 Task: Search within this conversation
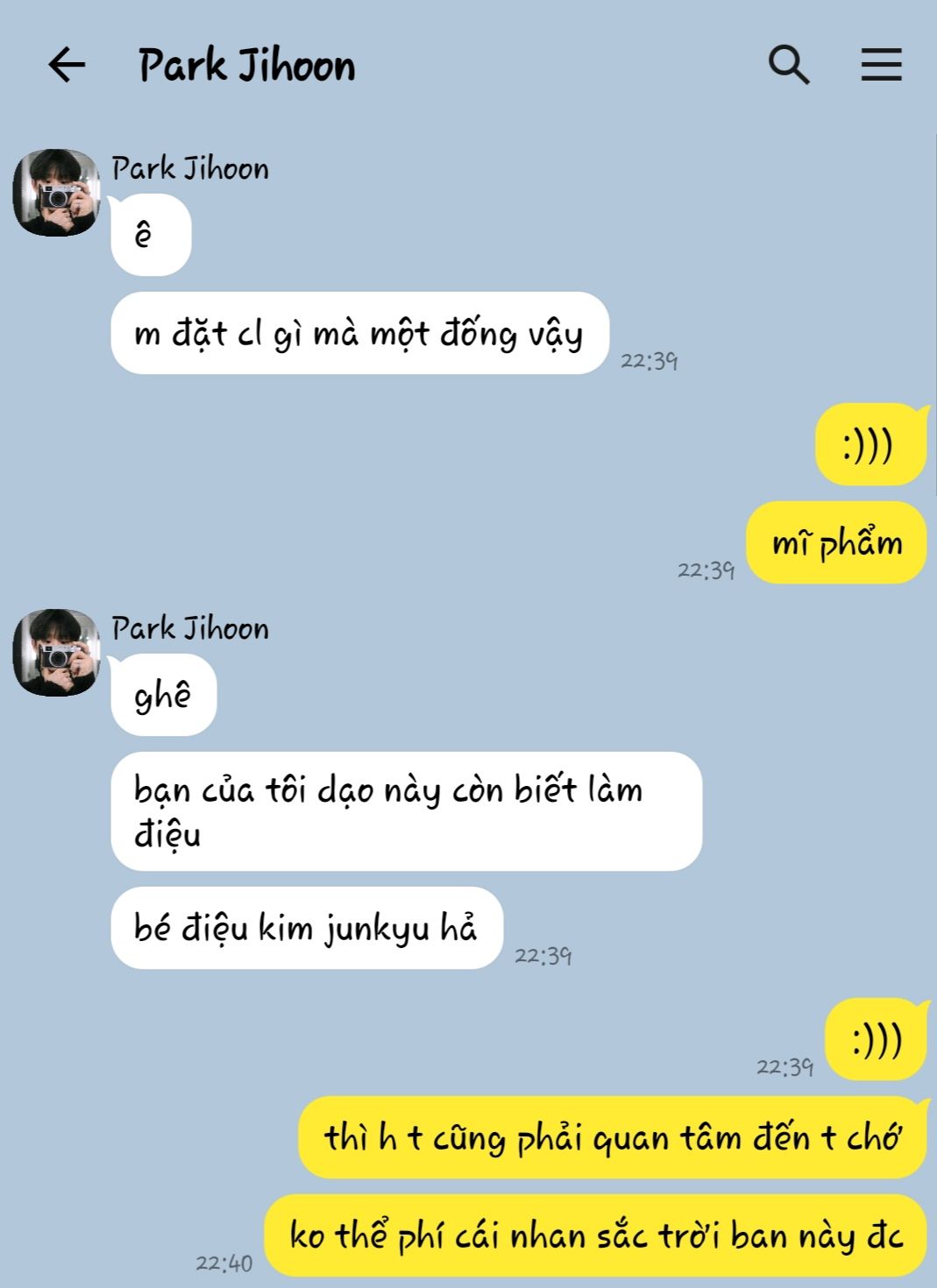tap(788, 65)
